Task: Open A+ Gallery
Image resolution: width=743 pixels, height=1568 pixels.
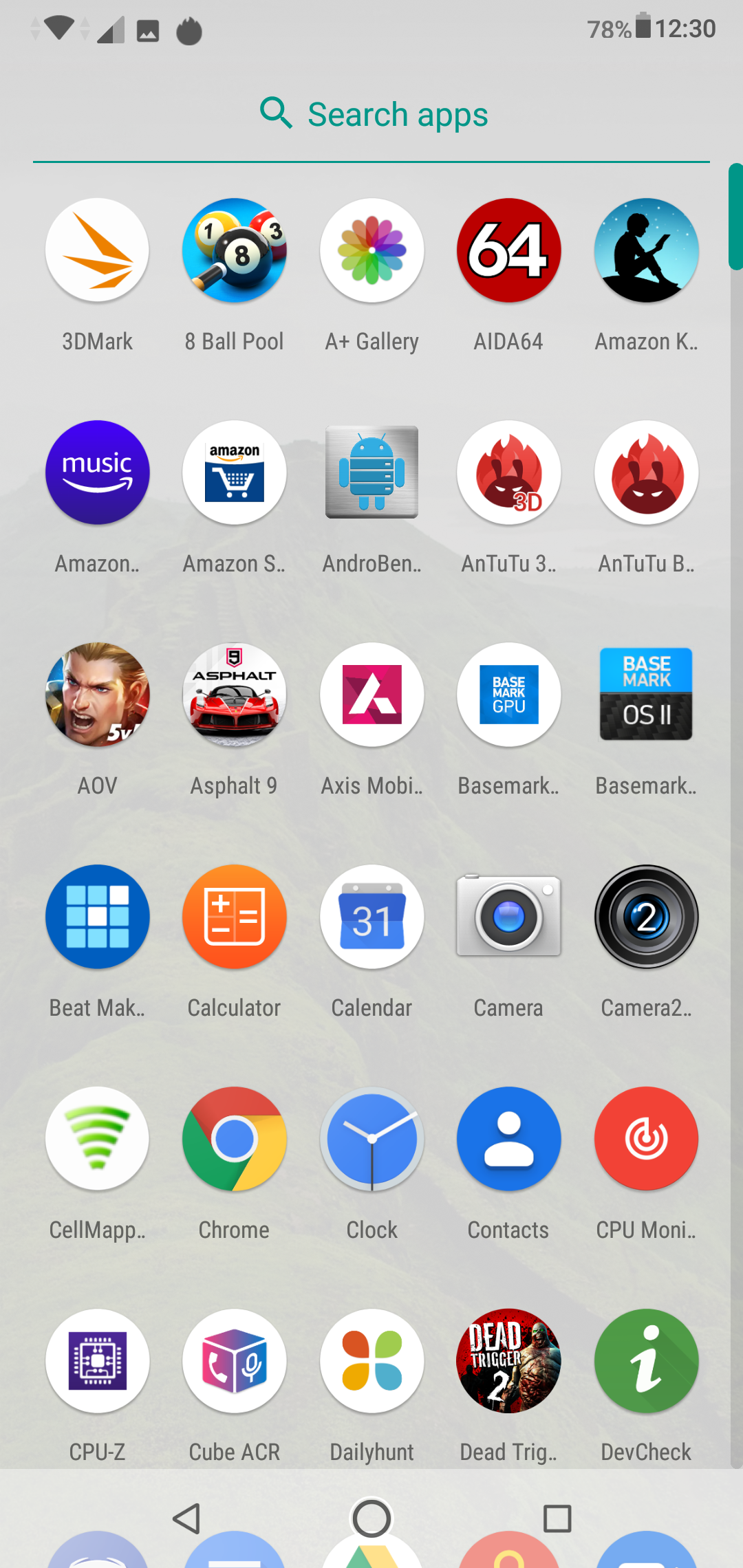Action: (x=371, y=250)
